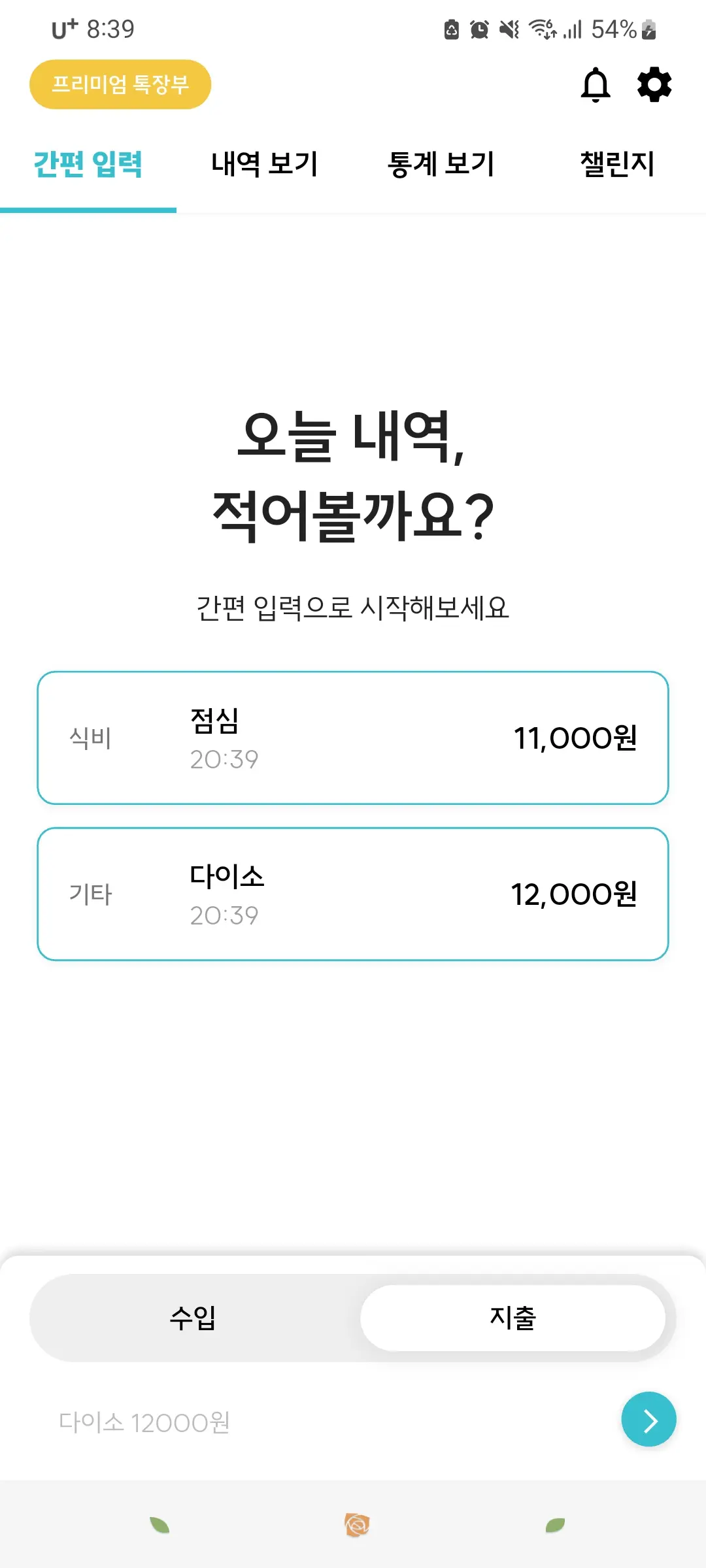Toggle the 프리미엄 톡장부 premium badge
This screenshot has height=1568, width=706.
[120, 84]
